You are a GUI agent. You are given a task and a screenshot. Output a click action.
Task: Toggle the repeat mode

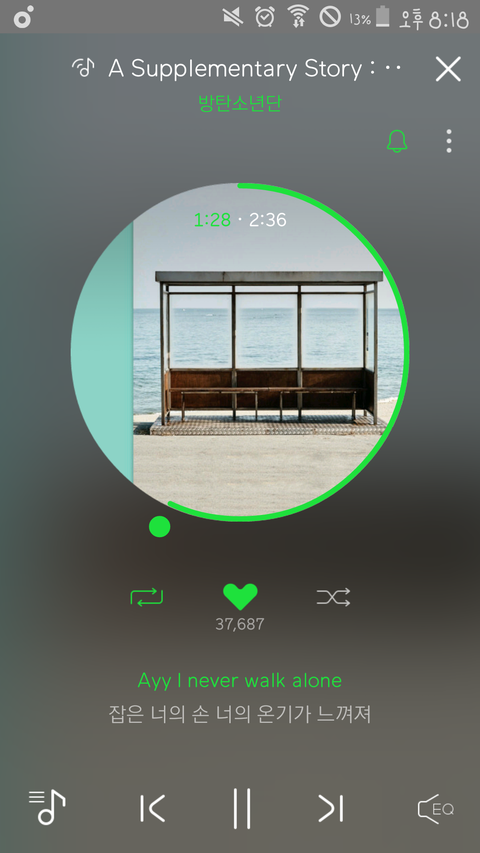[147, 597]
